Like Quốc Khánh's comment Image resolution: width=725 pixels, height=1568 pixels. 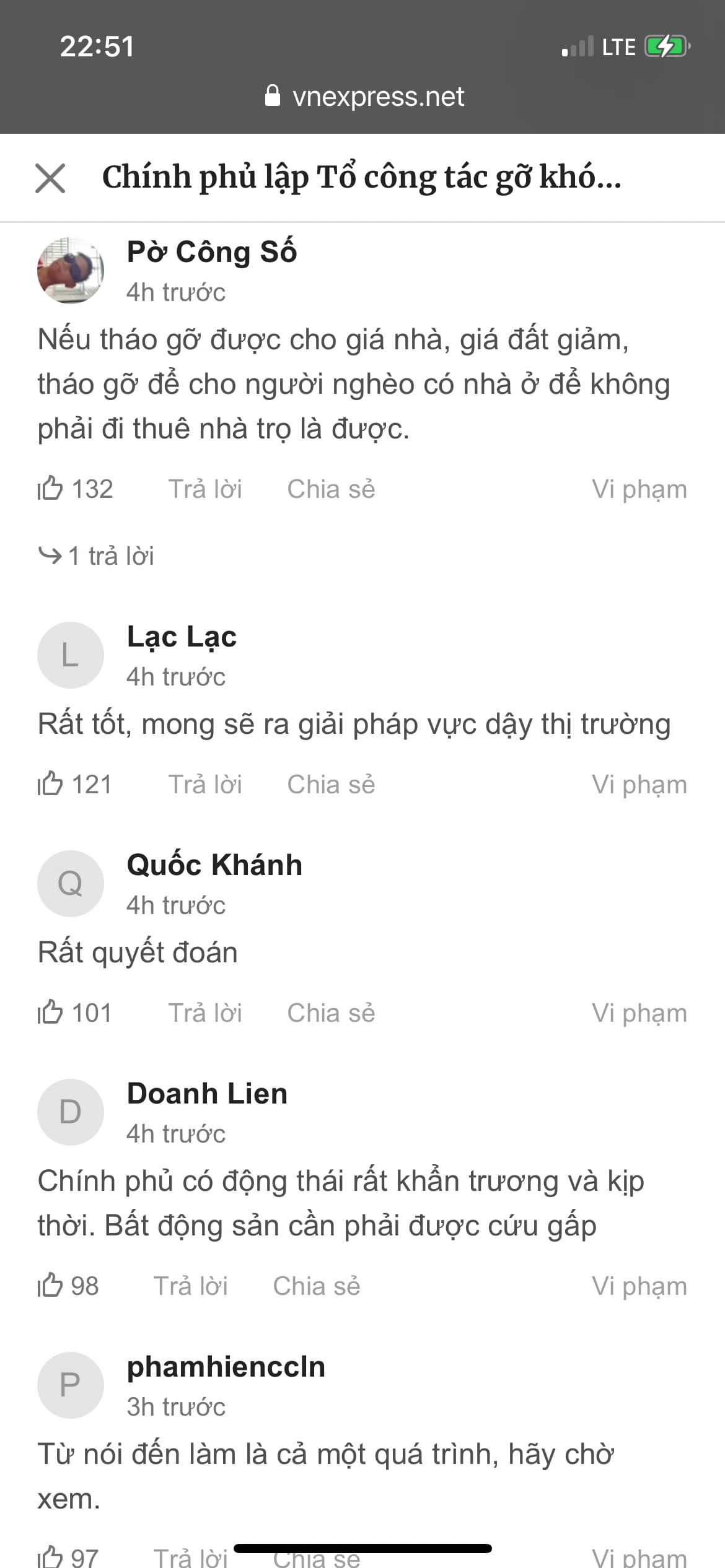tap(51, 1013)
